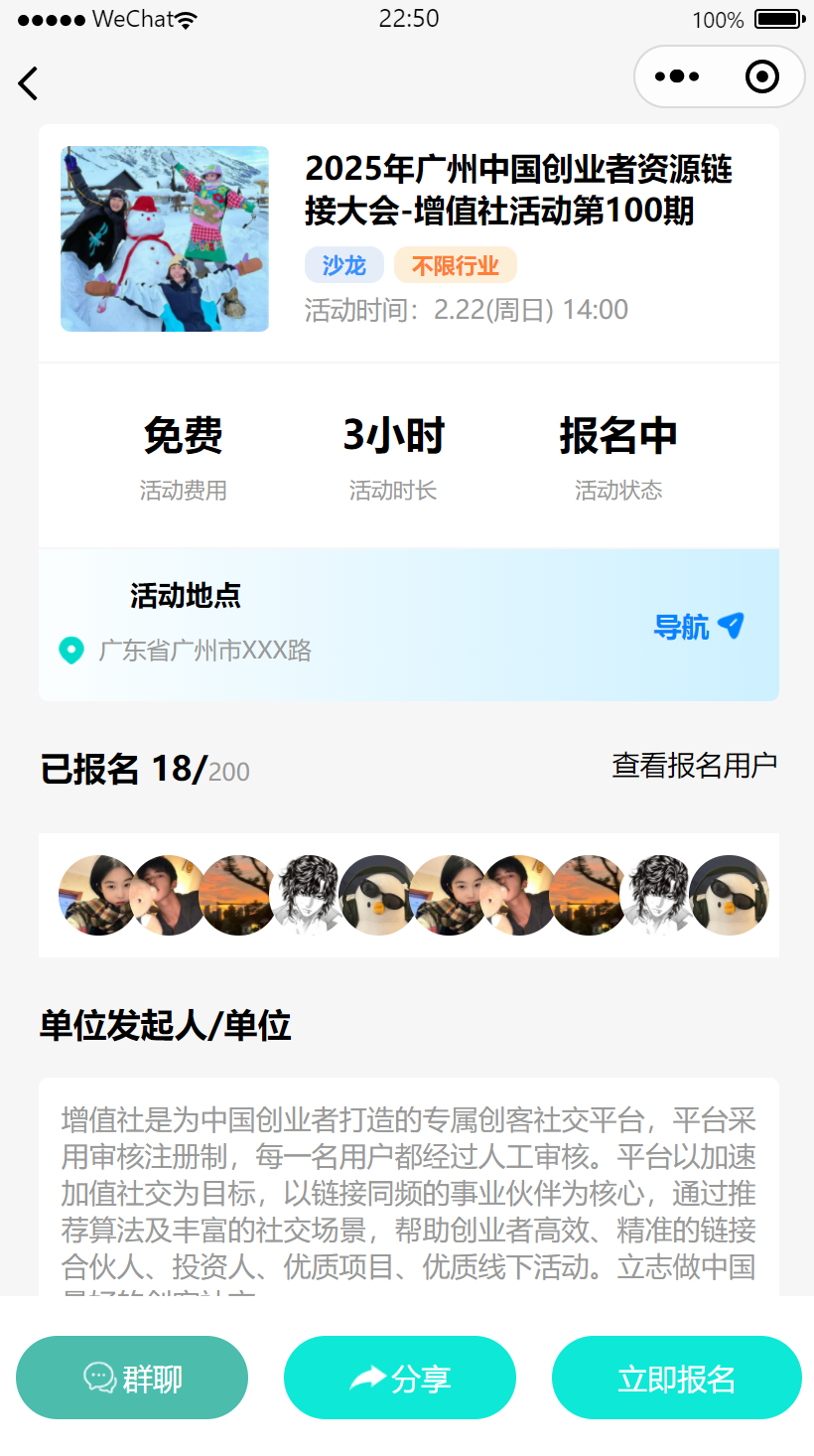Tap 导航 to navigate to venue
The height and width of the screenshot is (1456, 814).
698,627
